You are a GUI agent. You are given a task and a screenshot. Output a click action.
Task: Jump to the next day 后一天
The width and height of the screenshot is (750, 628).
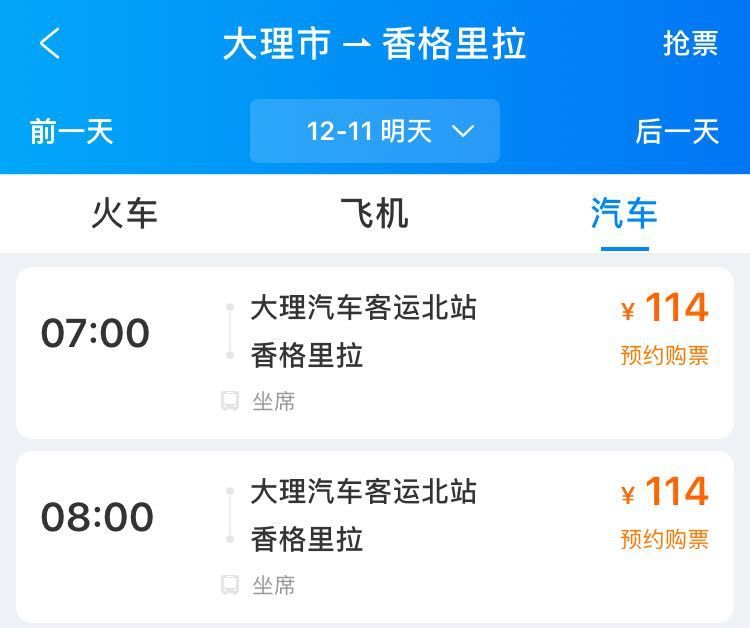677,132
